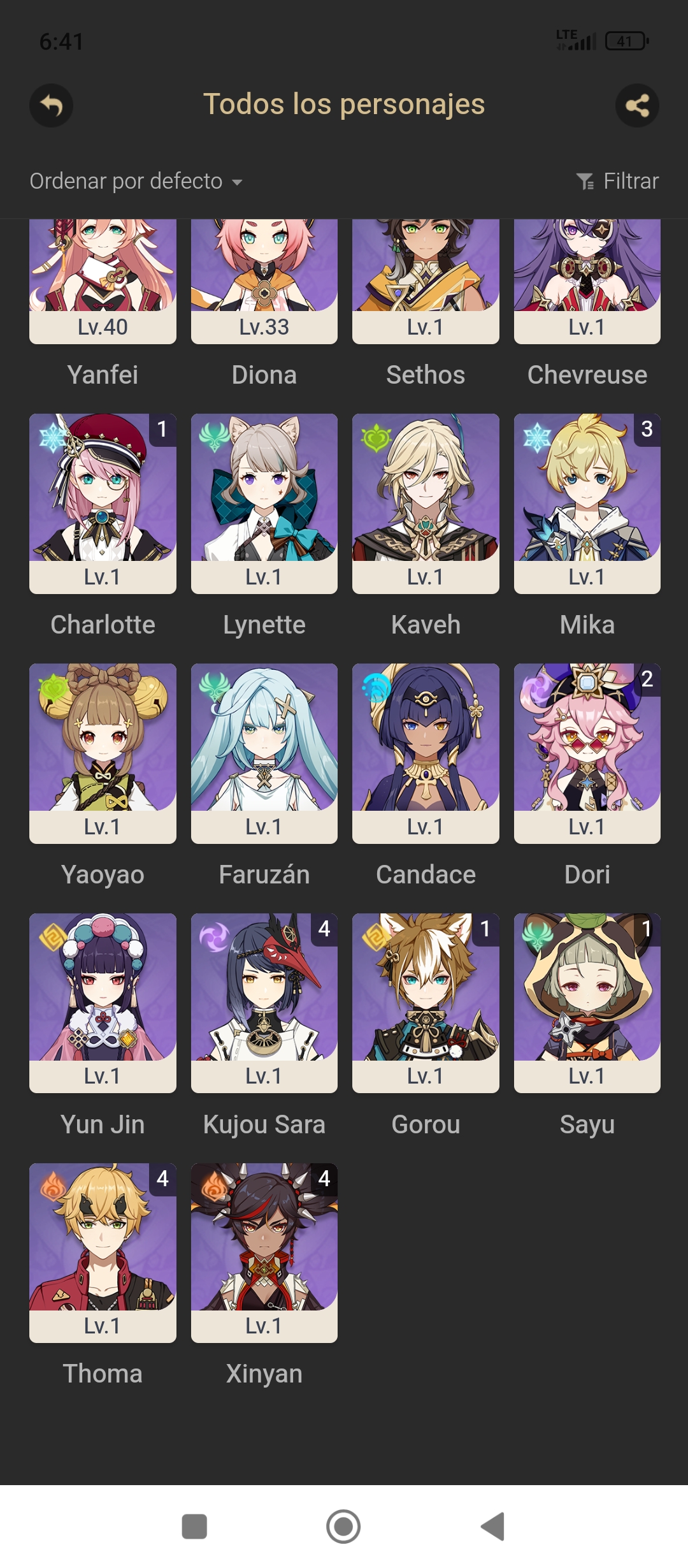
Task: Open the Gorou card
Action: (426, 1003)
